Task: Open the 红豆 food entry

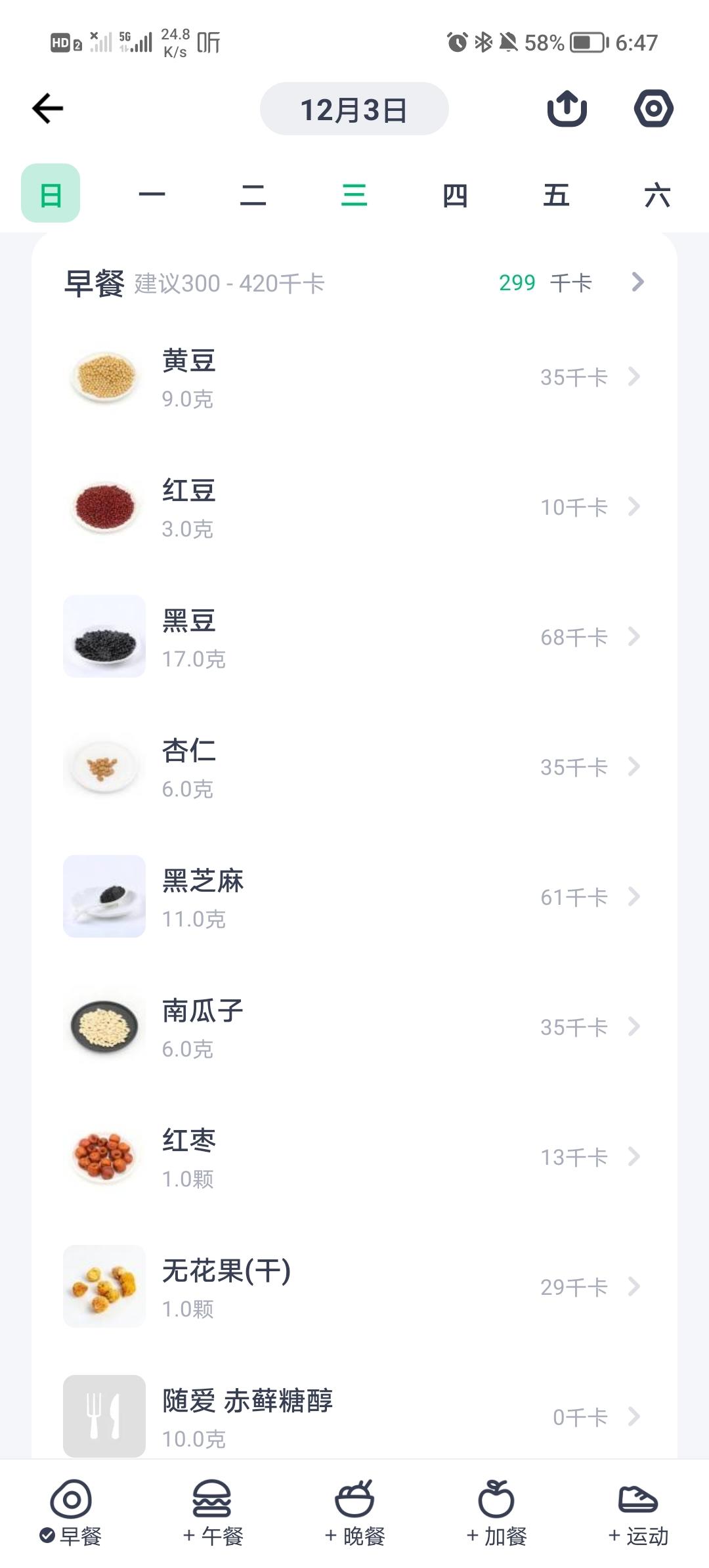Action: pos(354,508)
